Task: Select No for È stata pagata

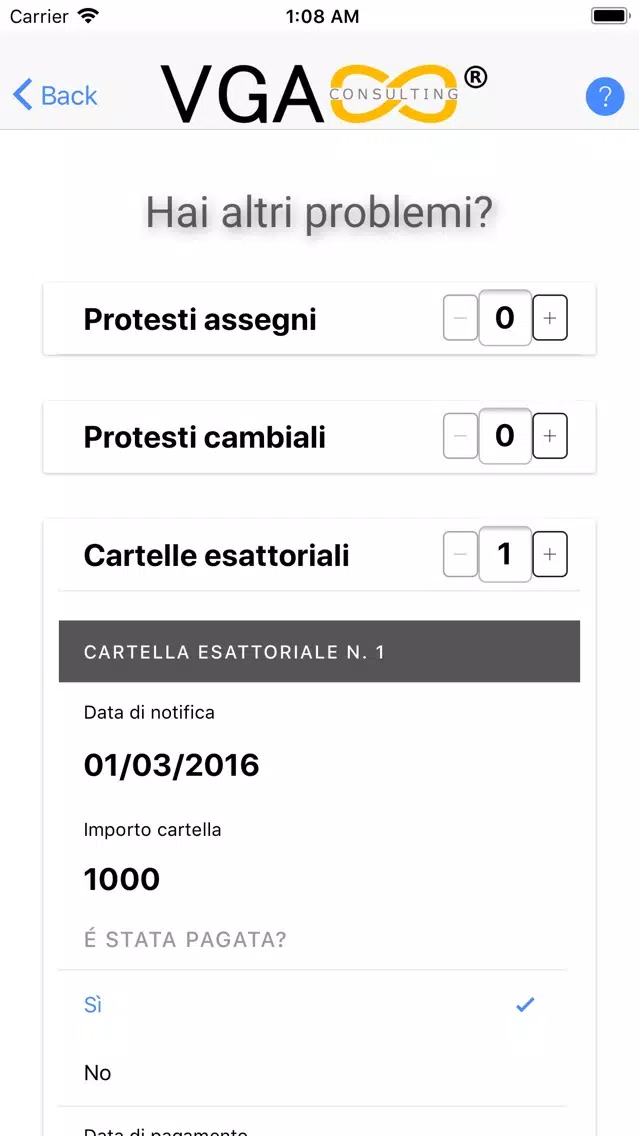Action: [x=312, y=1072]
